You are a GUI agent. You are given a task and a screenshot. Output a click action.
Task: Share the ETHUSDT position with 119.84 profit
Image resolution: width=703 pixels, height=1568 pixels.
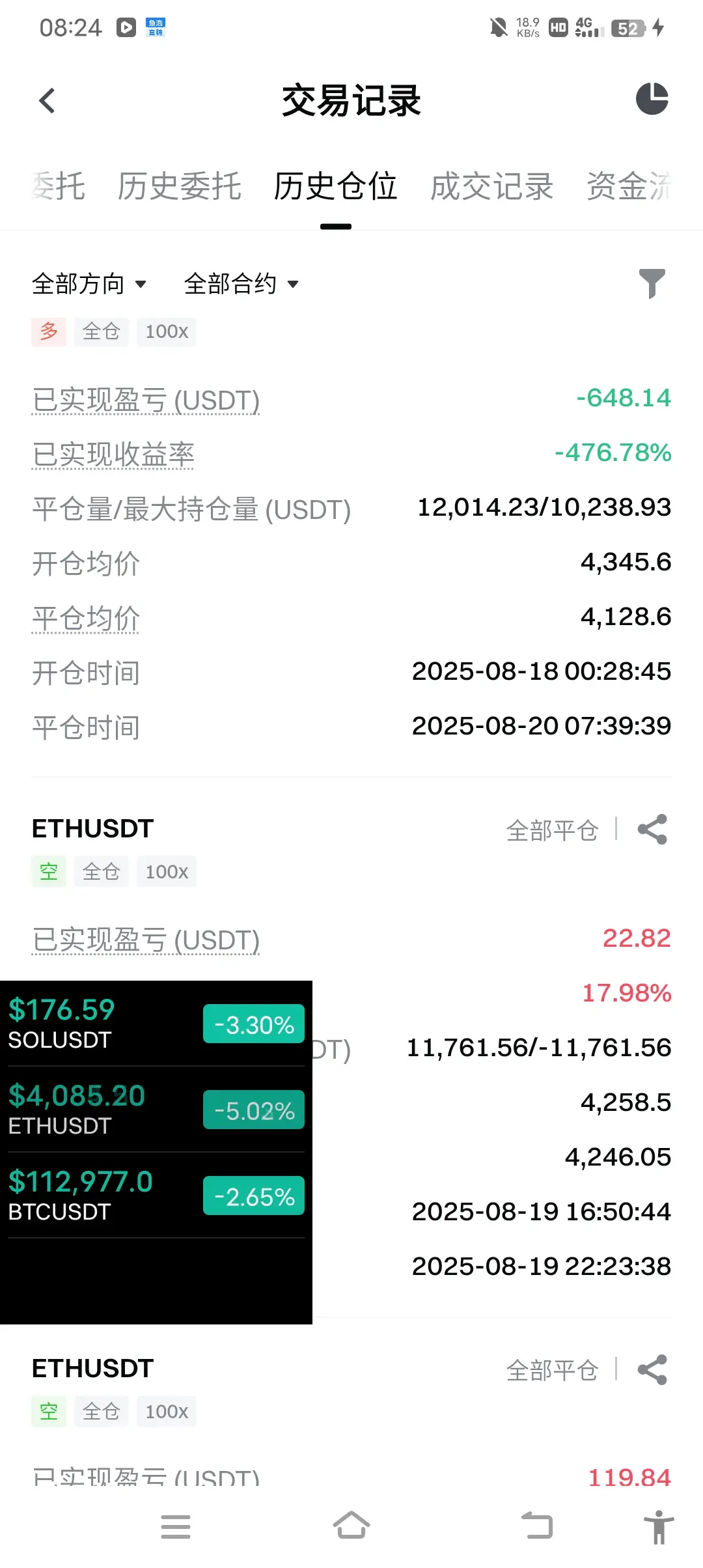652,1370
